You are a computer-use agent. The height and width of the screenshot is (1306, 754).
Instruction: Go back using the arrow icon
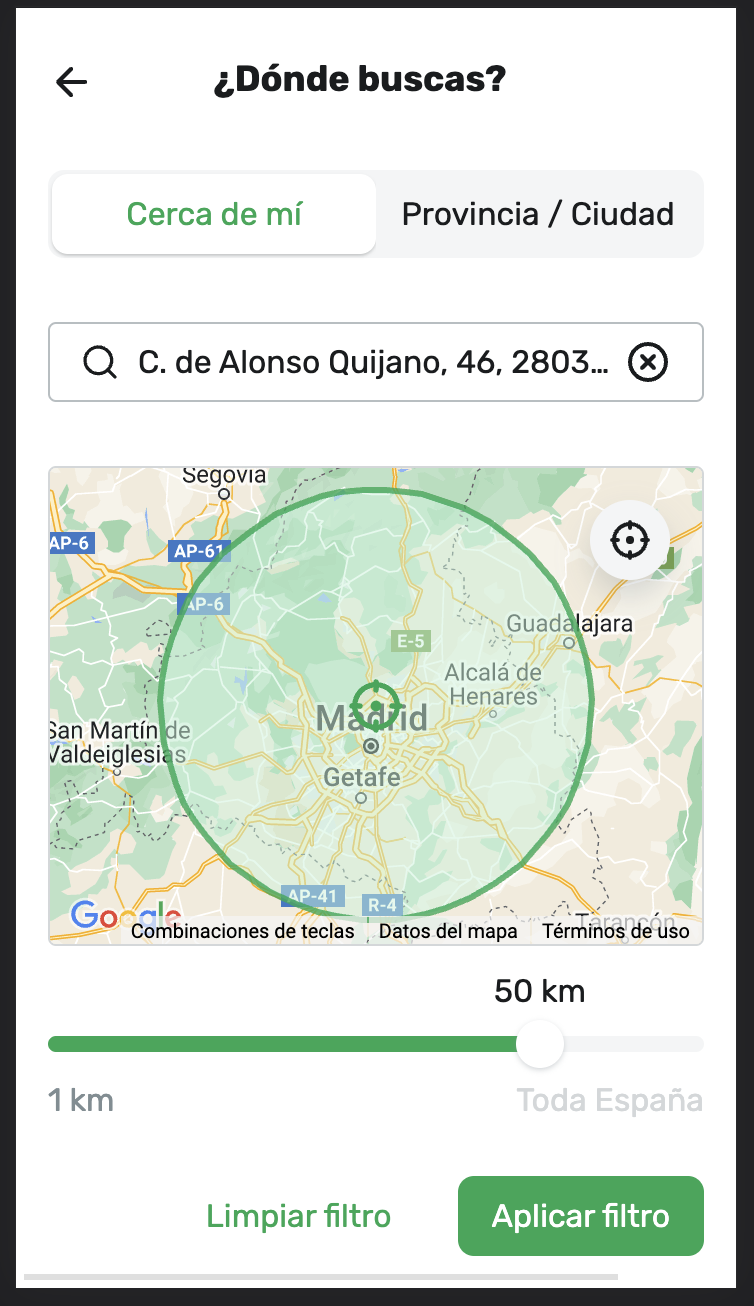72,82
